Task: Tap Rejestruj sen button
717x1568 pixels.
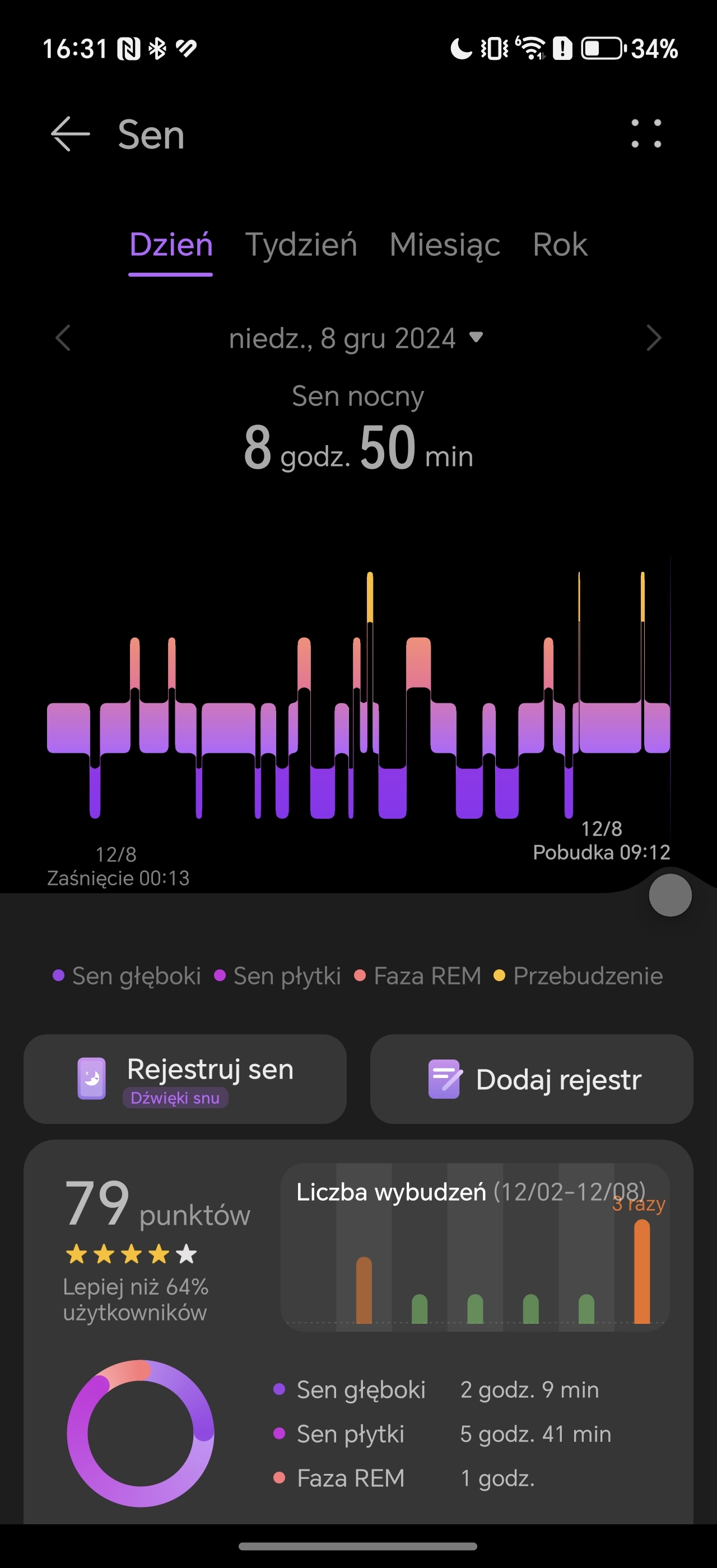Action: pyautogui.click(x=185, y=1079)
